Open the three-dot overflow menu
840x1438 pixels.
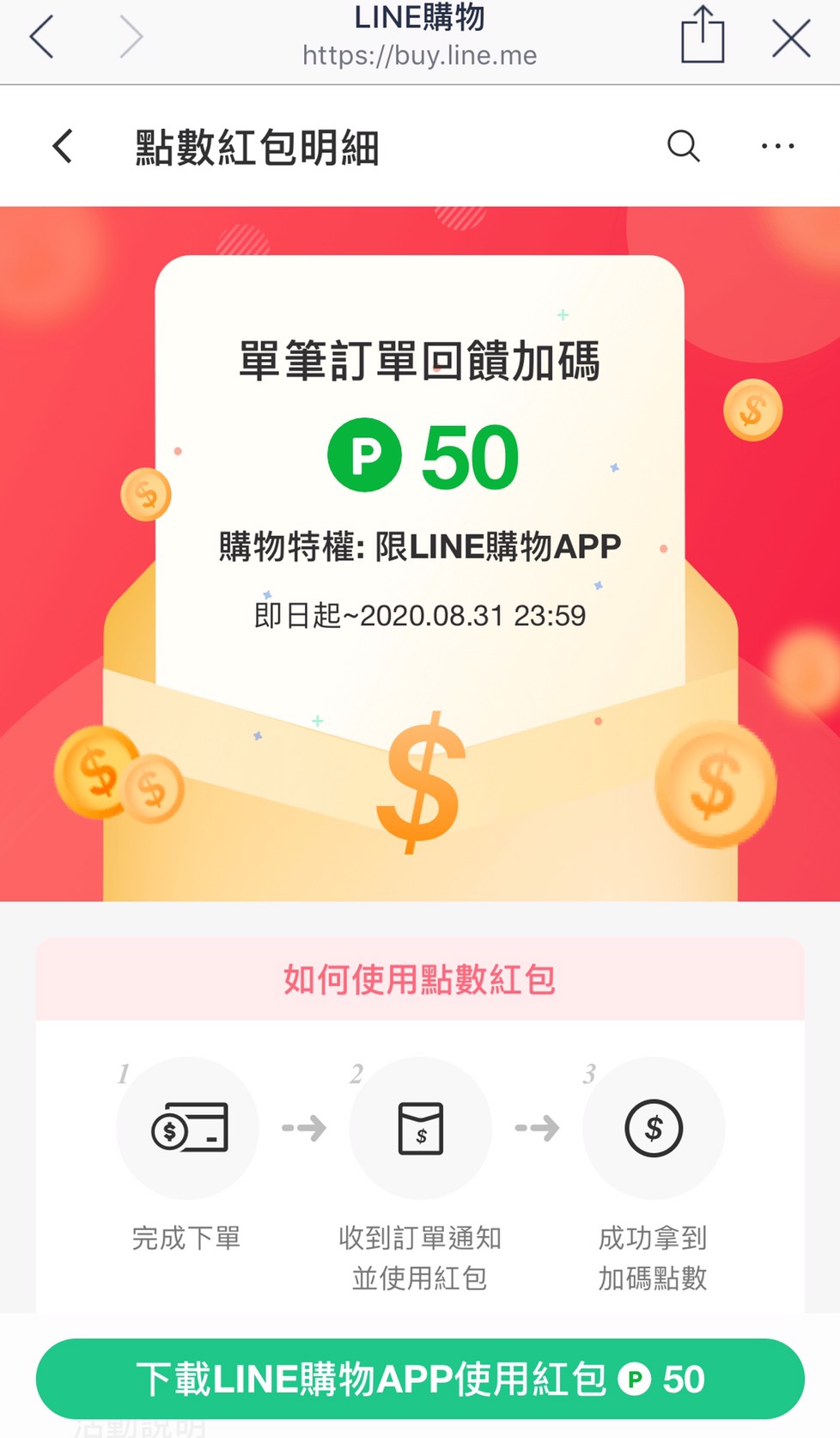coord(778,146)
